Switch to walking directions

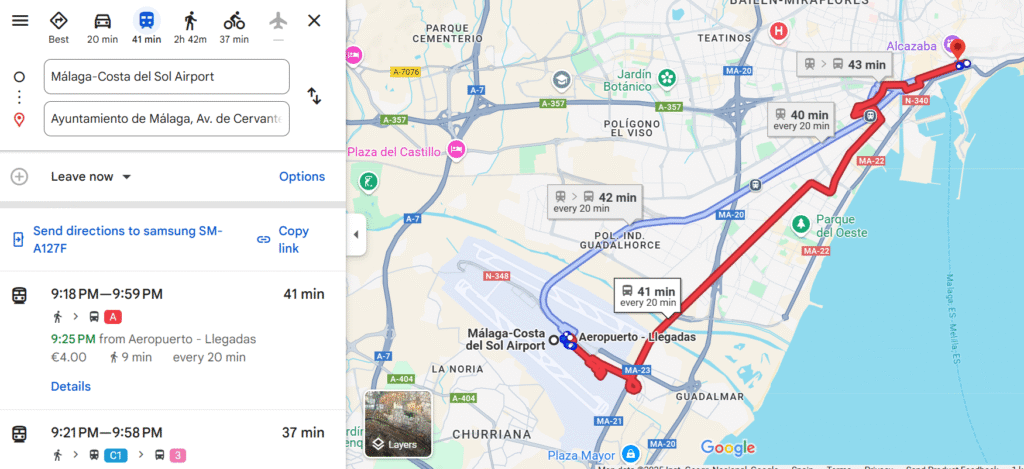point(190,28)
